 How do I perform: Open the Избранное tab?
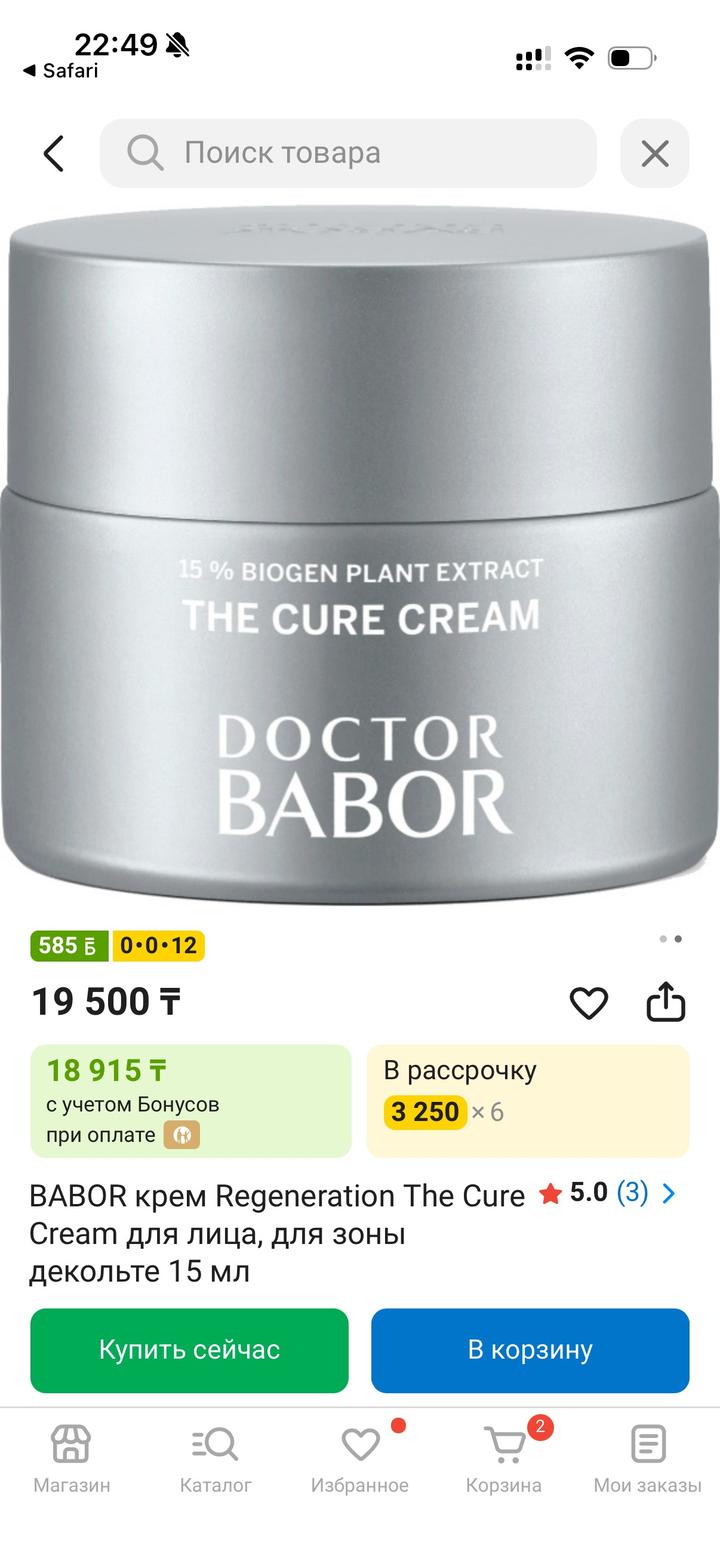pyautogui.click(x=360, y=1460)
